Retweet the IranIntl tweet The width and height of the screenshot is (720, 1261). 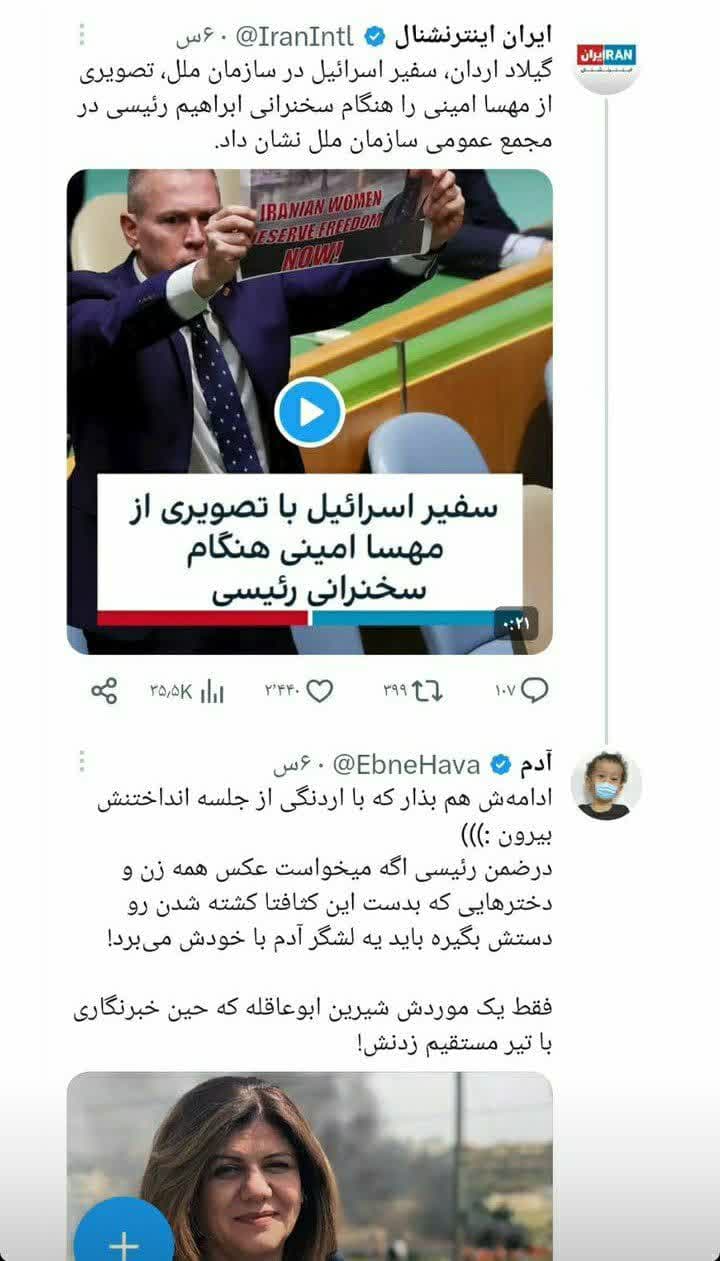[x=412, y=690]
